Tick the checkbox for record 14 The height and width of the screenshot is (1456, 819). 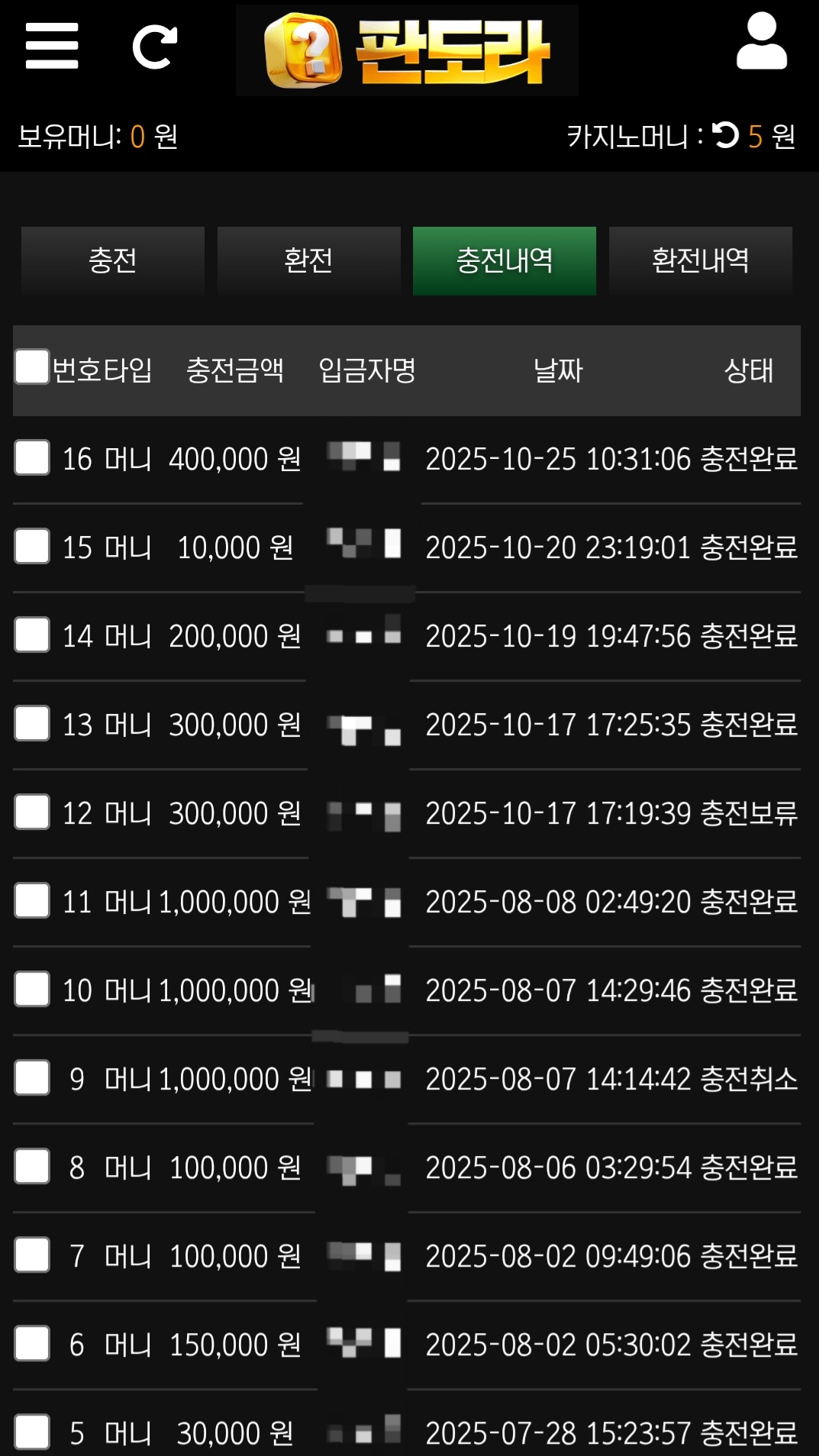pos(32,635)
